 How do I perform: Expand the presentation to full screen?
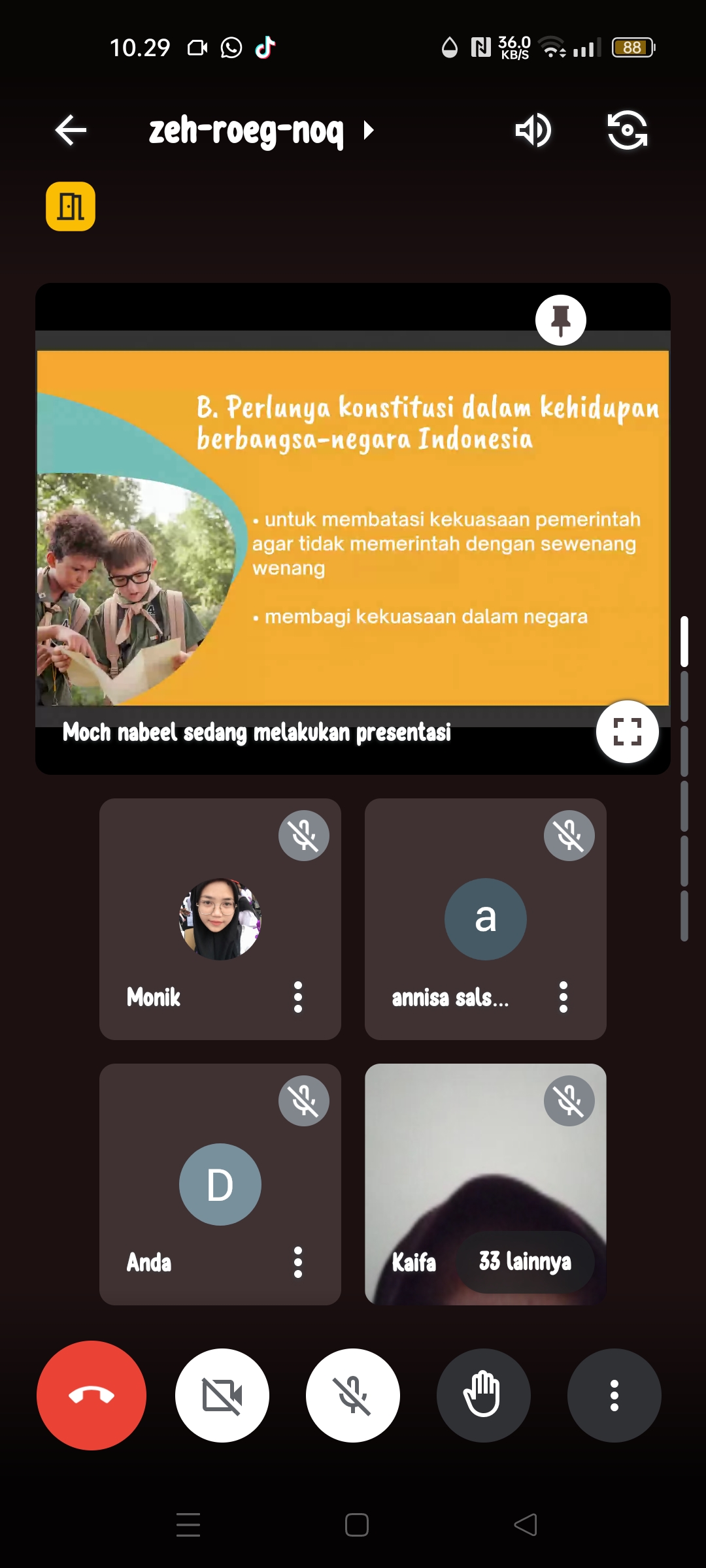tap(627, 731)
